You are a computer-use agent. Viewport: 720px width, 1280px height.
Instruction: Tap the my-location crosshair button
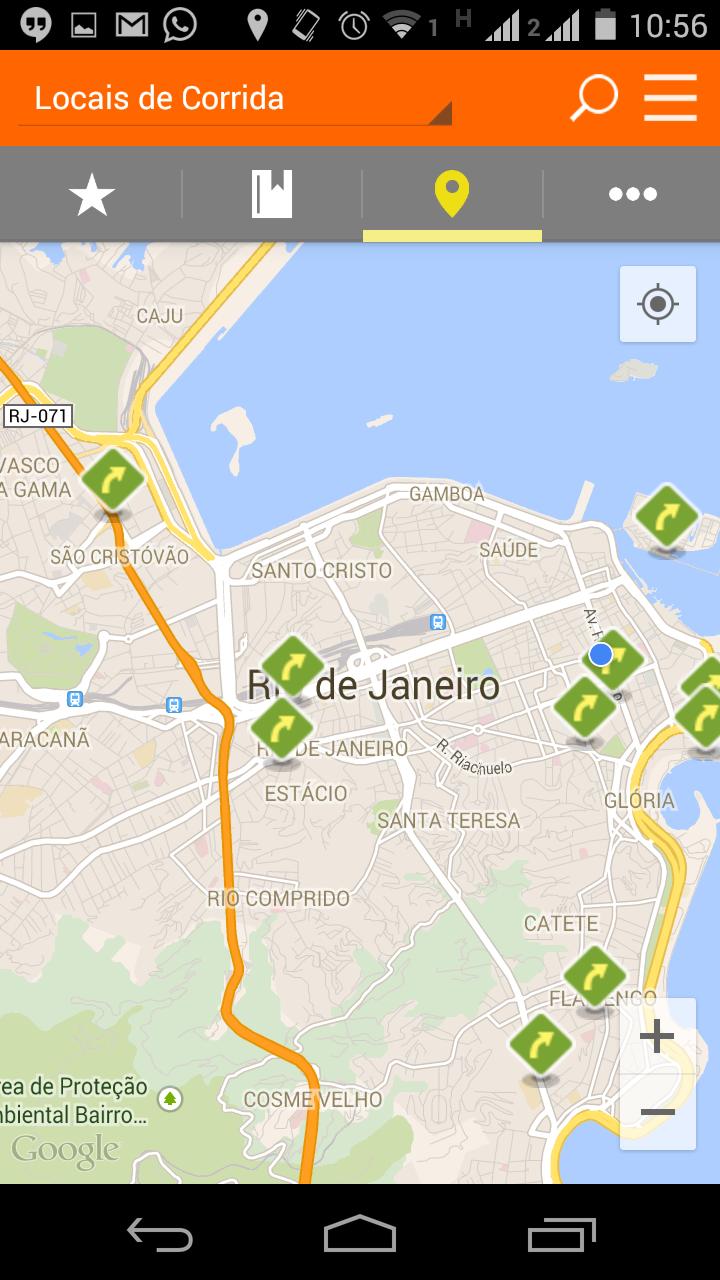pos(657,304)
